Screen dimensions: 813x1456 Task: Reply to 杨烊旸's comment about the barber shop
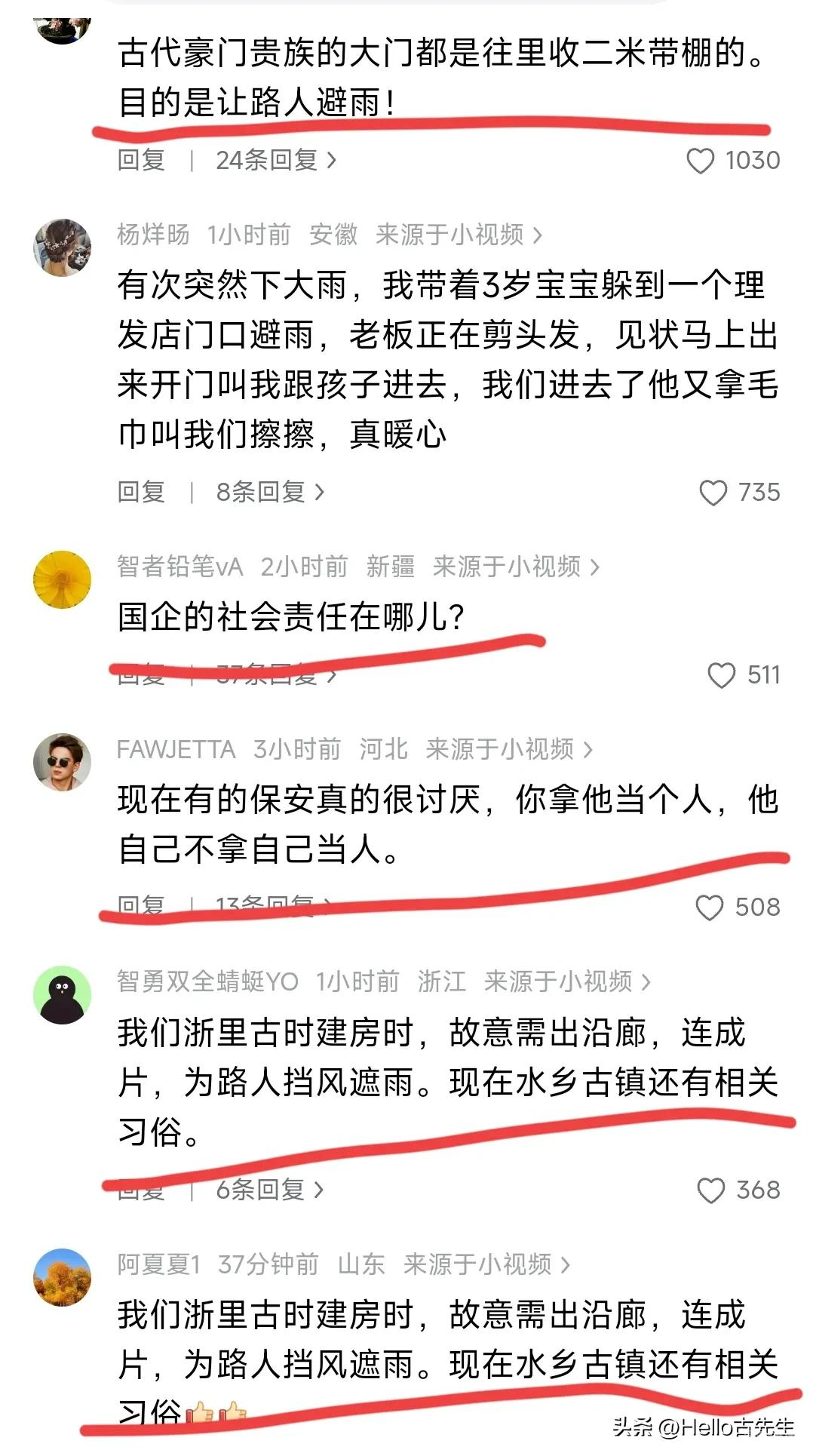click(x=141, y=492)
